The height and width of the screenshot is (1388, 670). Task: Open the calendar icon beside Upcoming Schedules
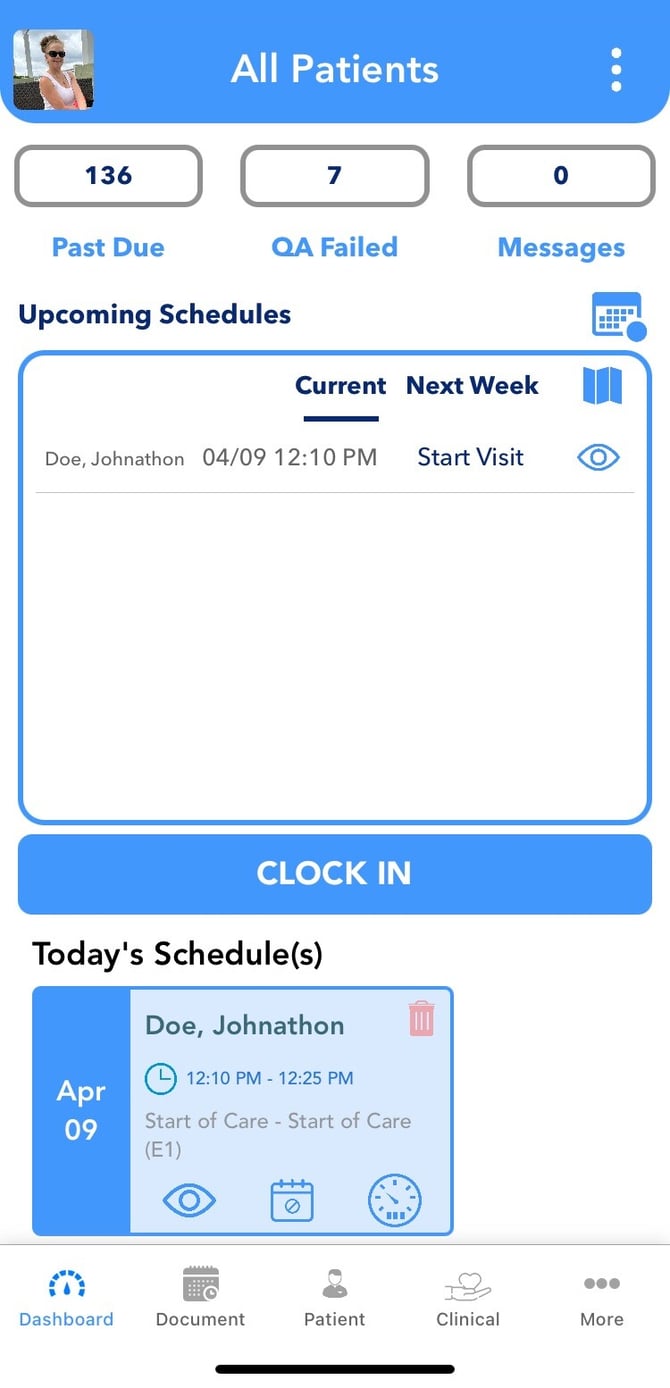click(x=618, y=317)
